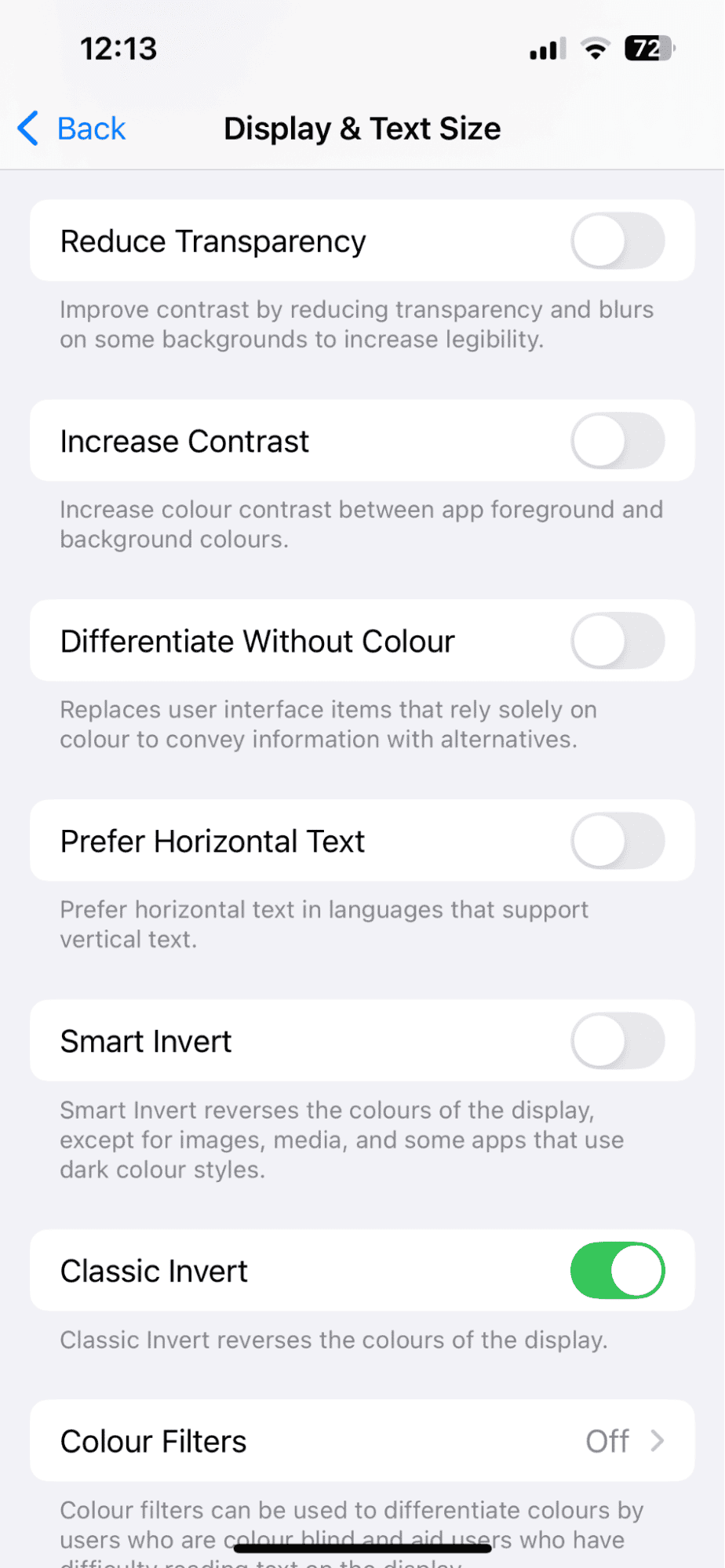Image resolution: width=725 pixels, height=1568 pixels.
Task: Disable Classic Invert
Action: 618,1271
